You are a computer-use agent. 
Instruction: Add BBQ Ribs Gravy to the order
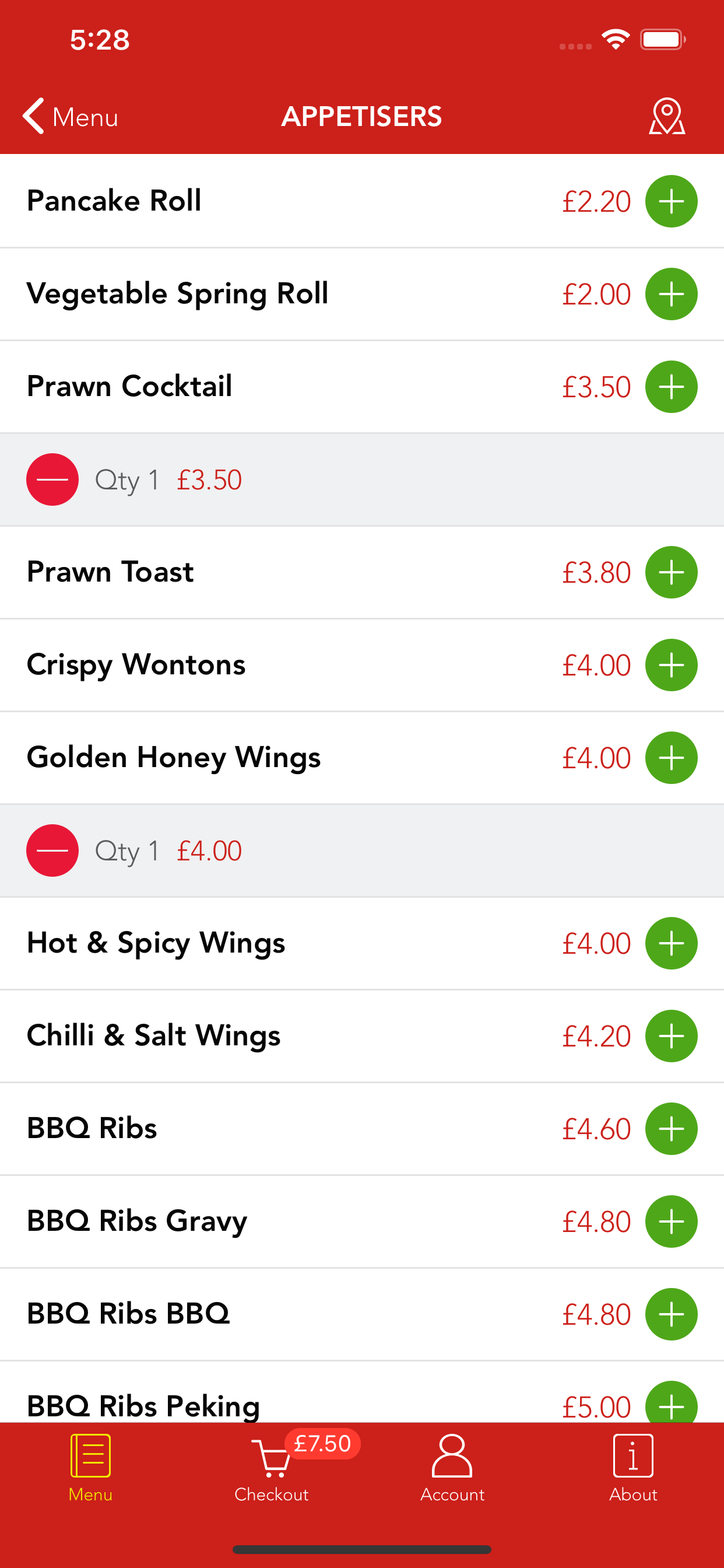(671, 1221)
